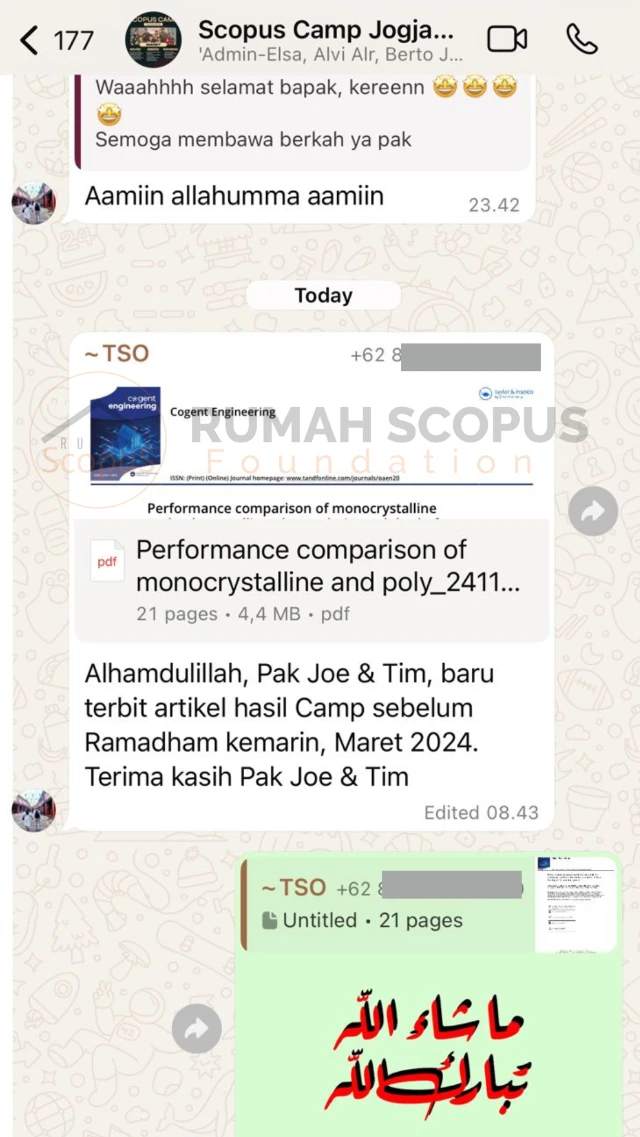Screen dimensions: 640x1137
Task: Forward the Arabic sticker reply message
Action: coord(196,1028)
